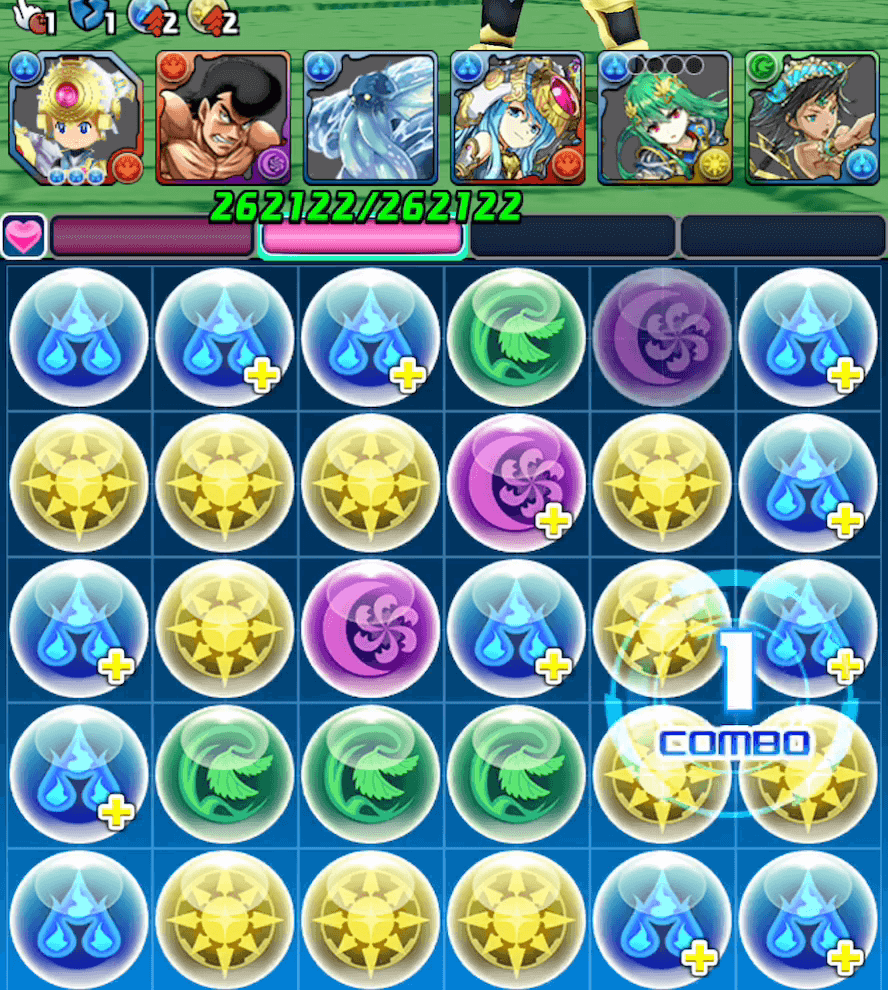The height and width of the screenshot is (990, 888).
Task: Choose the green-haired girl monster card
Action: [x=664, y=118]
